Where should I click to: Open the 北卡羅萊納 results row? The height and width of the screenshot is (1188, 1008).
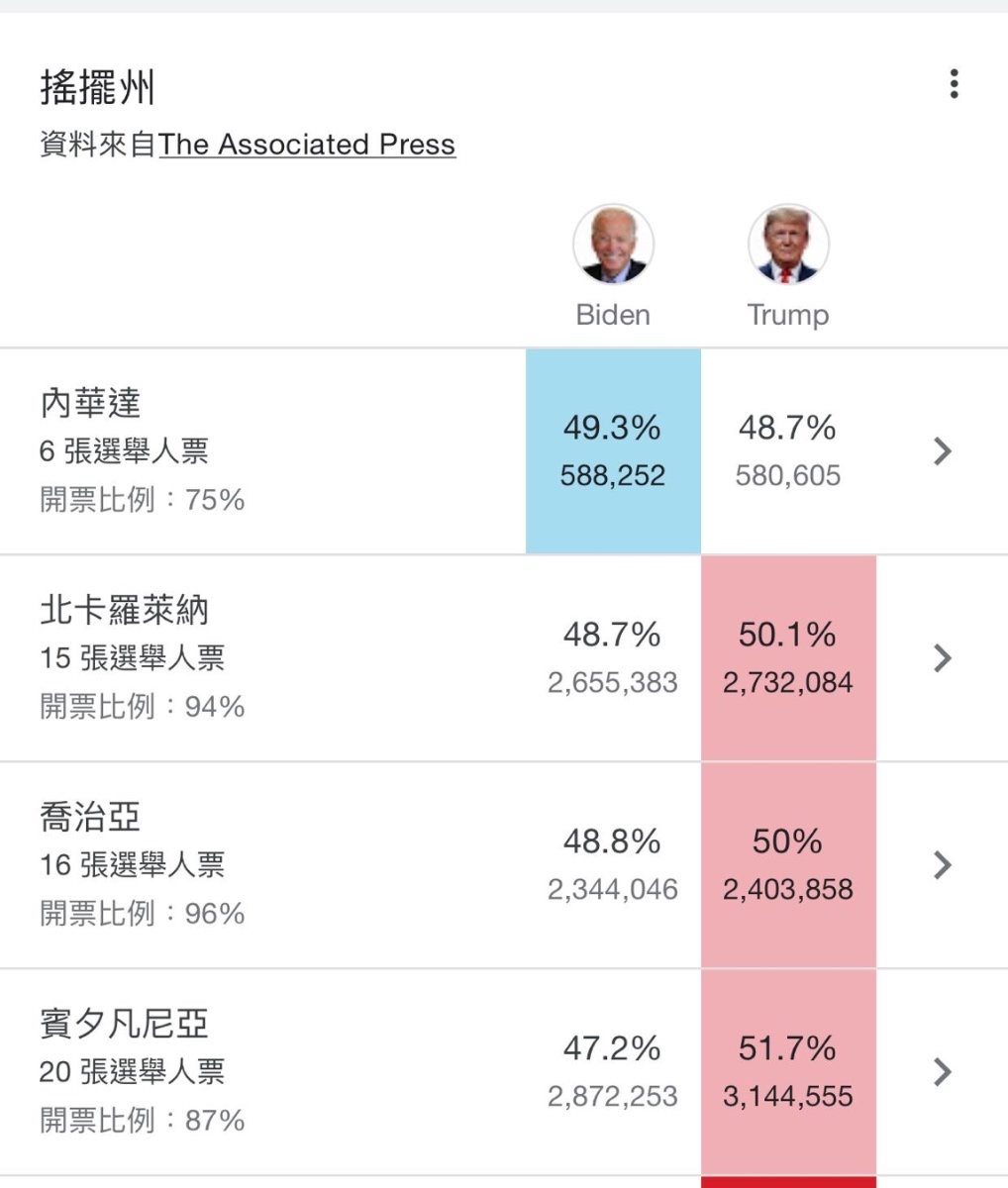click(504, 658)
